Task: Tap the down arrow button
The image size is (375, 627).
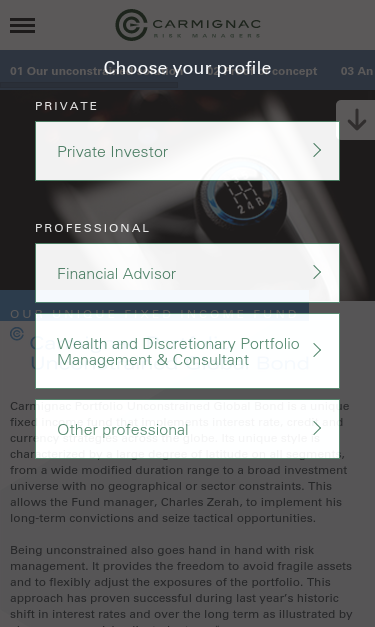Action: click(x=356, y=120)
